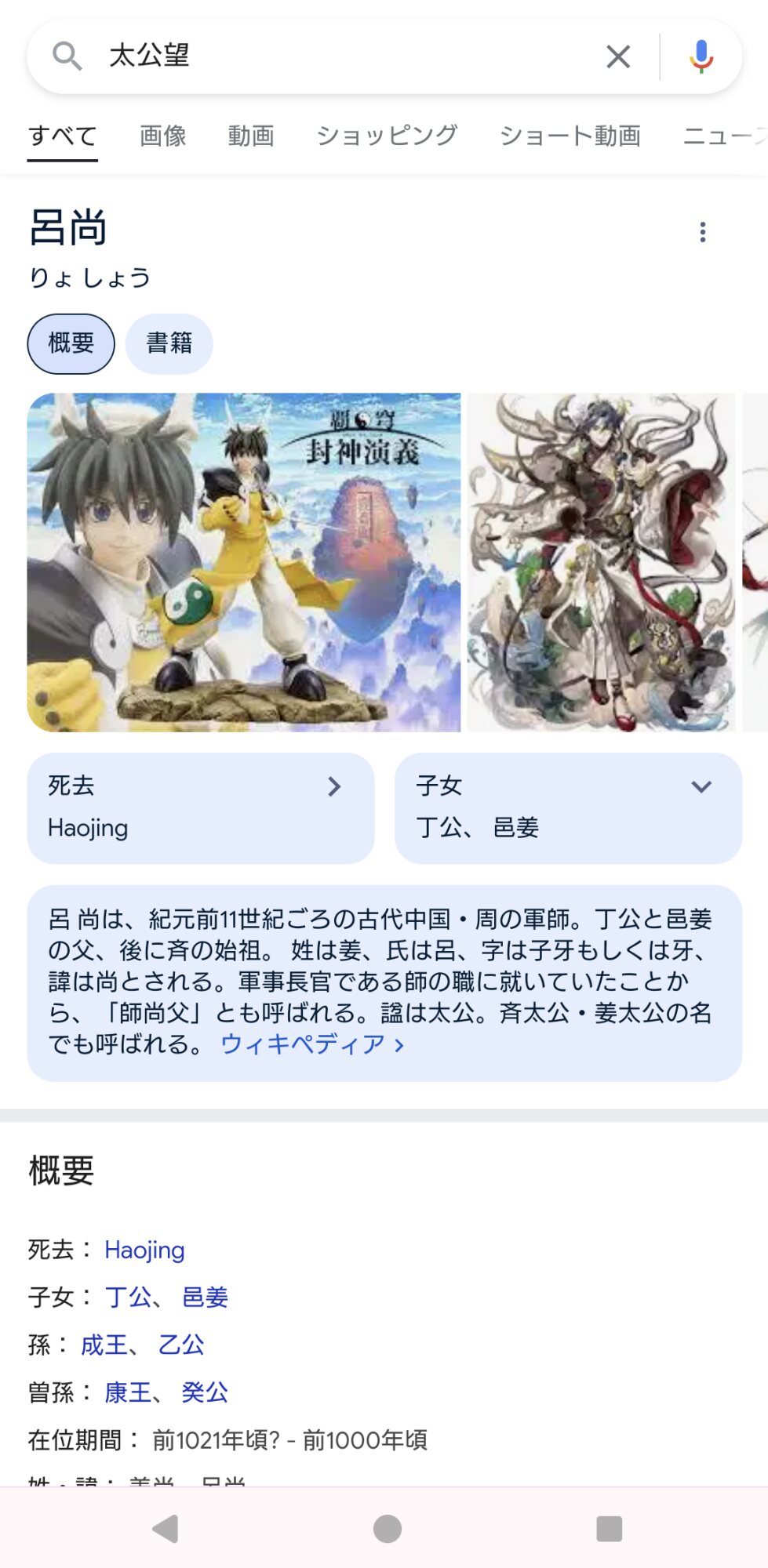Open 成王 link in 孫 row
Screen dimensions: 768x1568
tap(104, 1345)
